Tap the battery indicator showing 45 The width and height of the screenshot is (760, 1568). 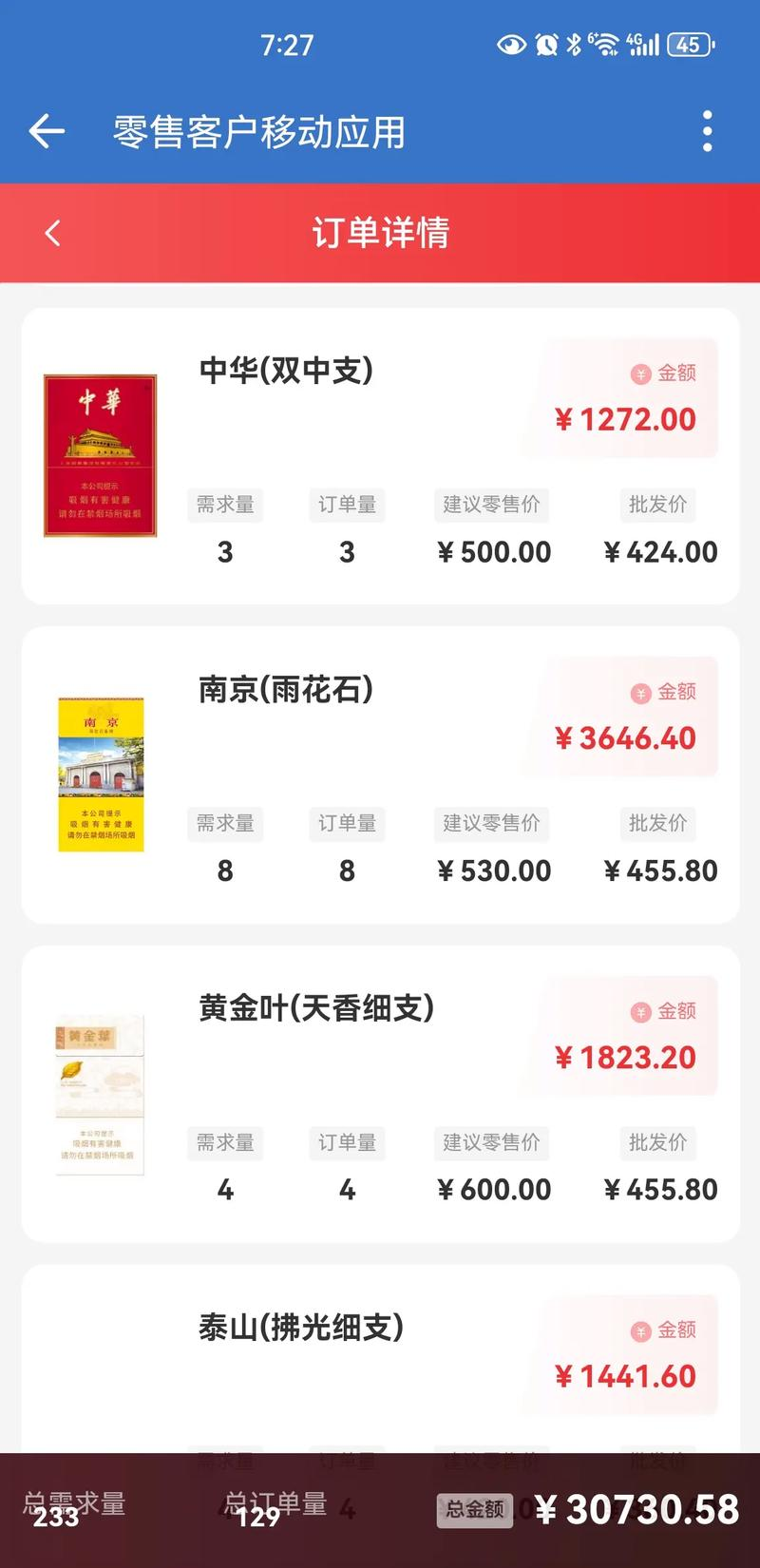[x=689, y=44]
